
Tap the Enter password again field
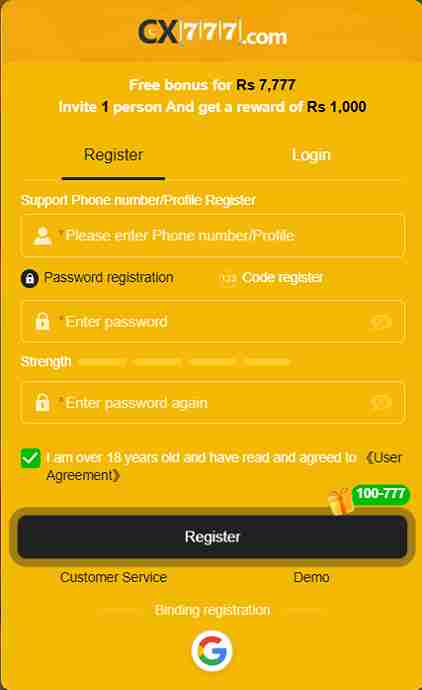coord(212,403)
